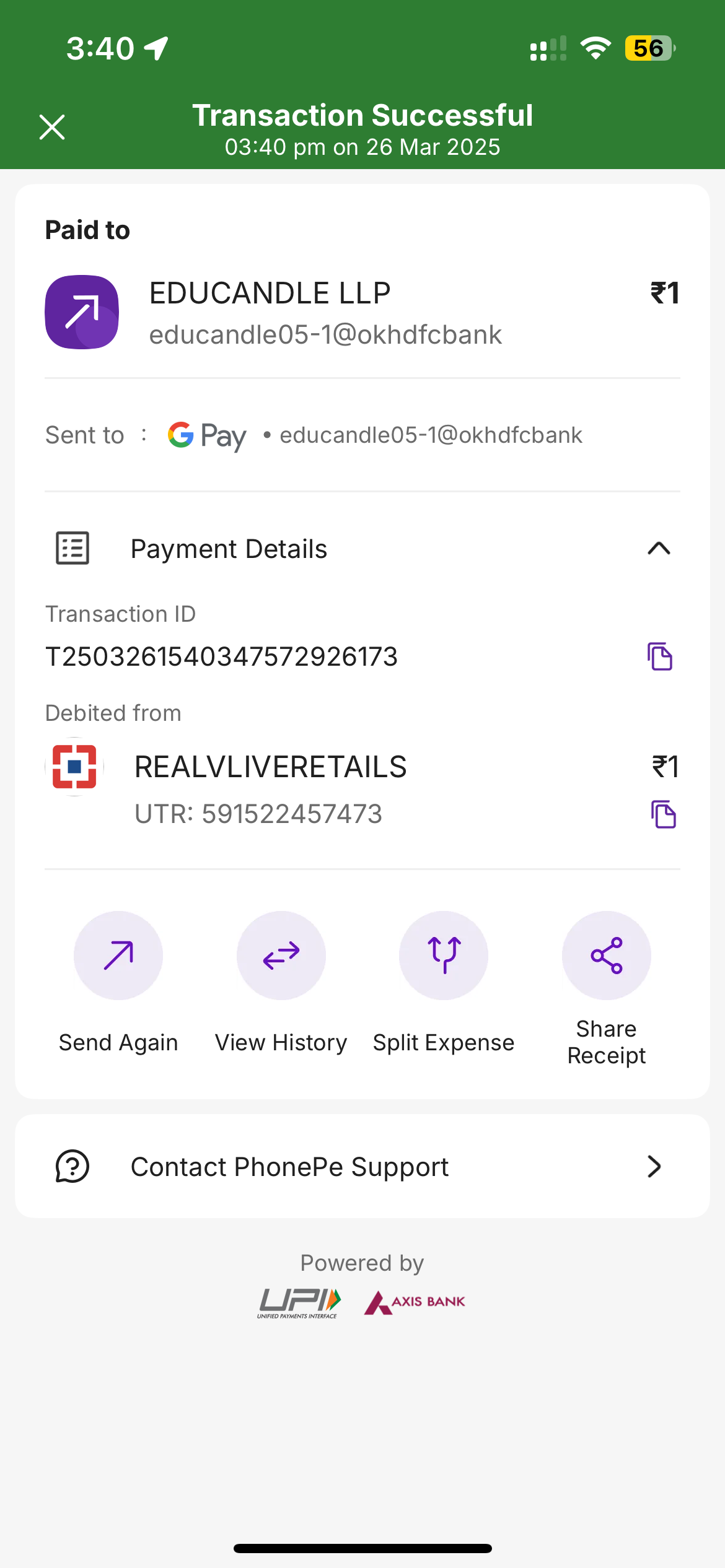Select Split Expense
The height and width of the screenshot is (1568, 725).
pyautogui.click(x=444, y=956)
